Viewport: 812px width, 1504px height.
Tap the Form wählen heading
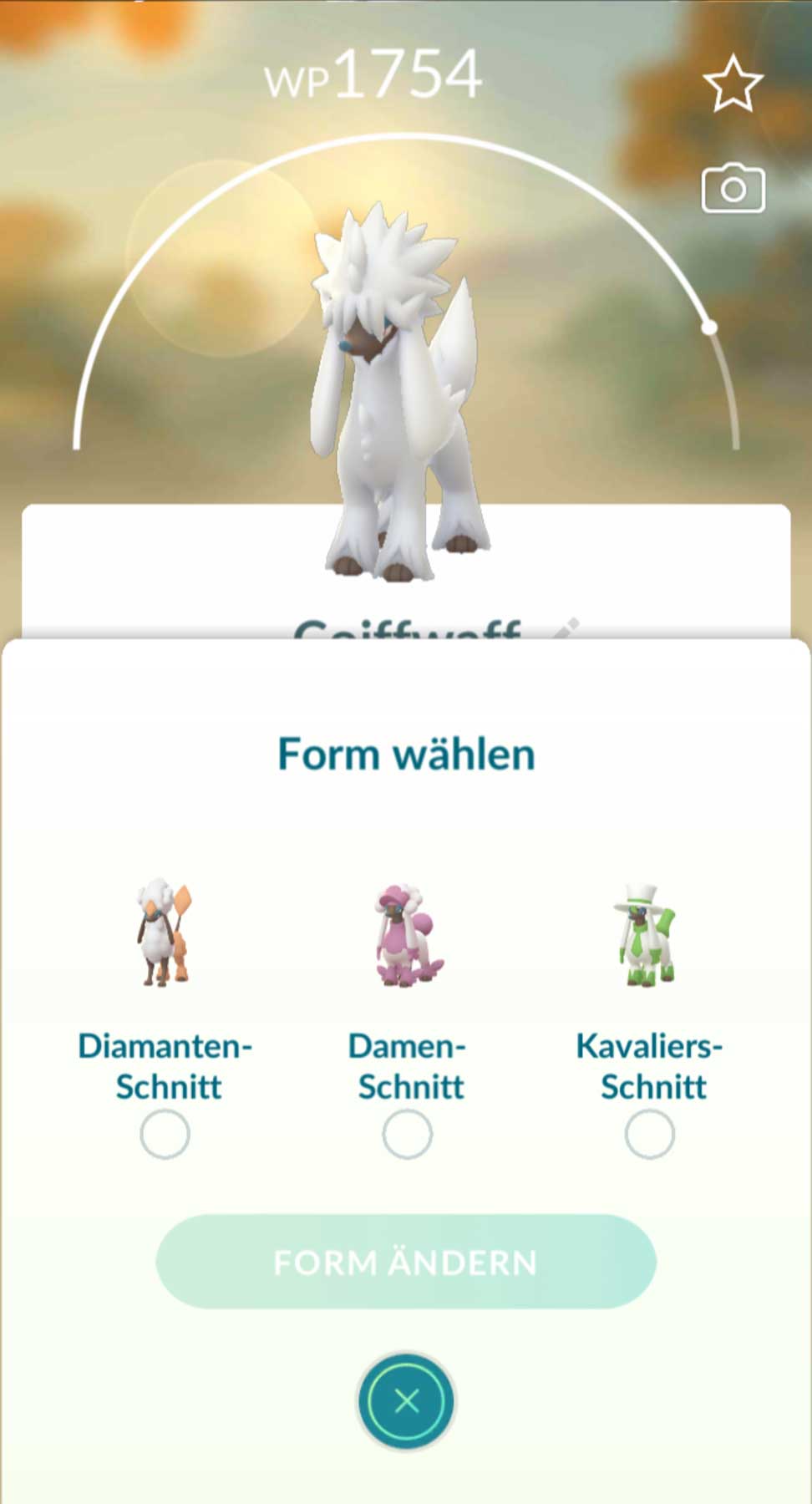click(406, 752)
